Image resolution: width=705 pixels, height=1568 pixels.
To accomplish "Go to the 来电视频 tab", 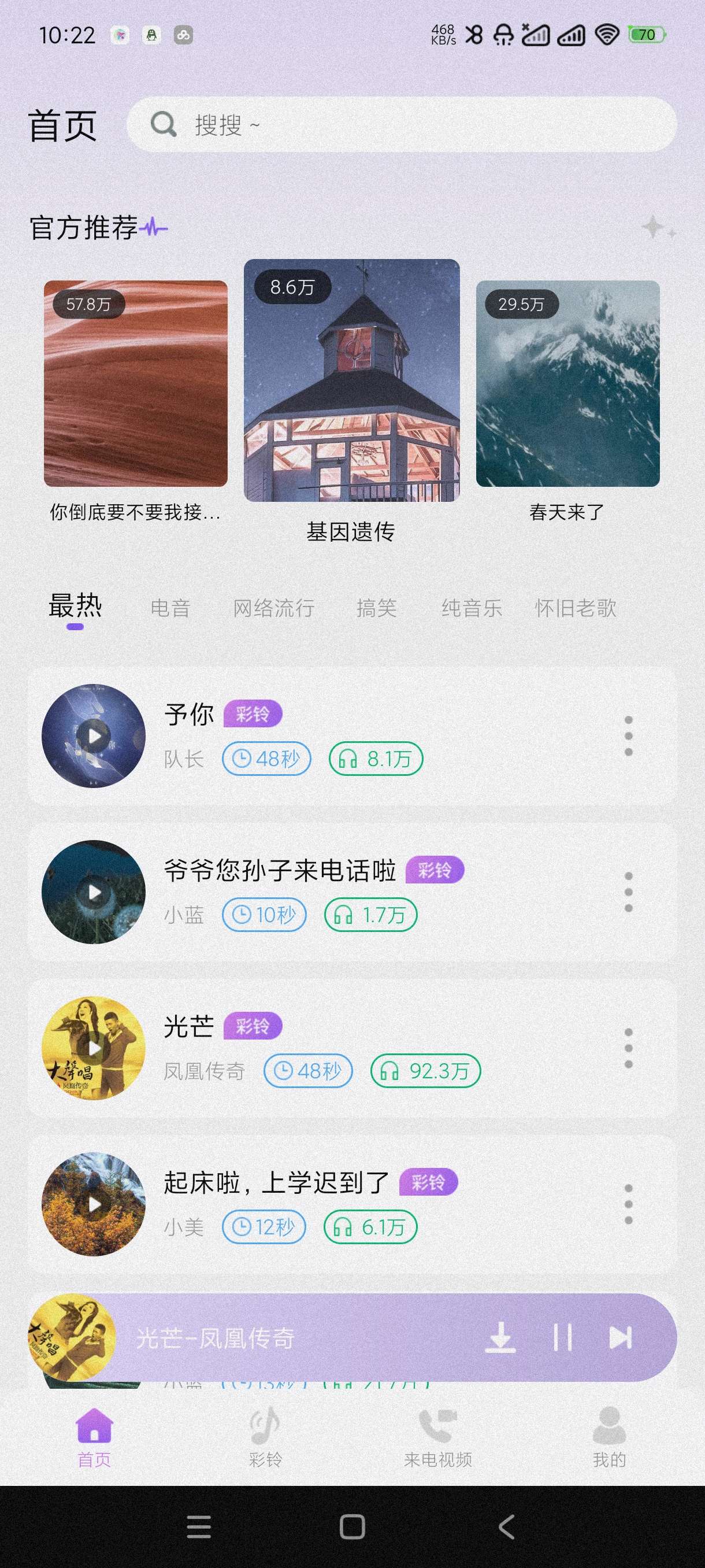I will 438,1437.
